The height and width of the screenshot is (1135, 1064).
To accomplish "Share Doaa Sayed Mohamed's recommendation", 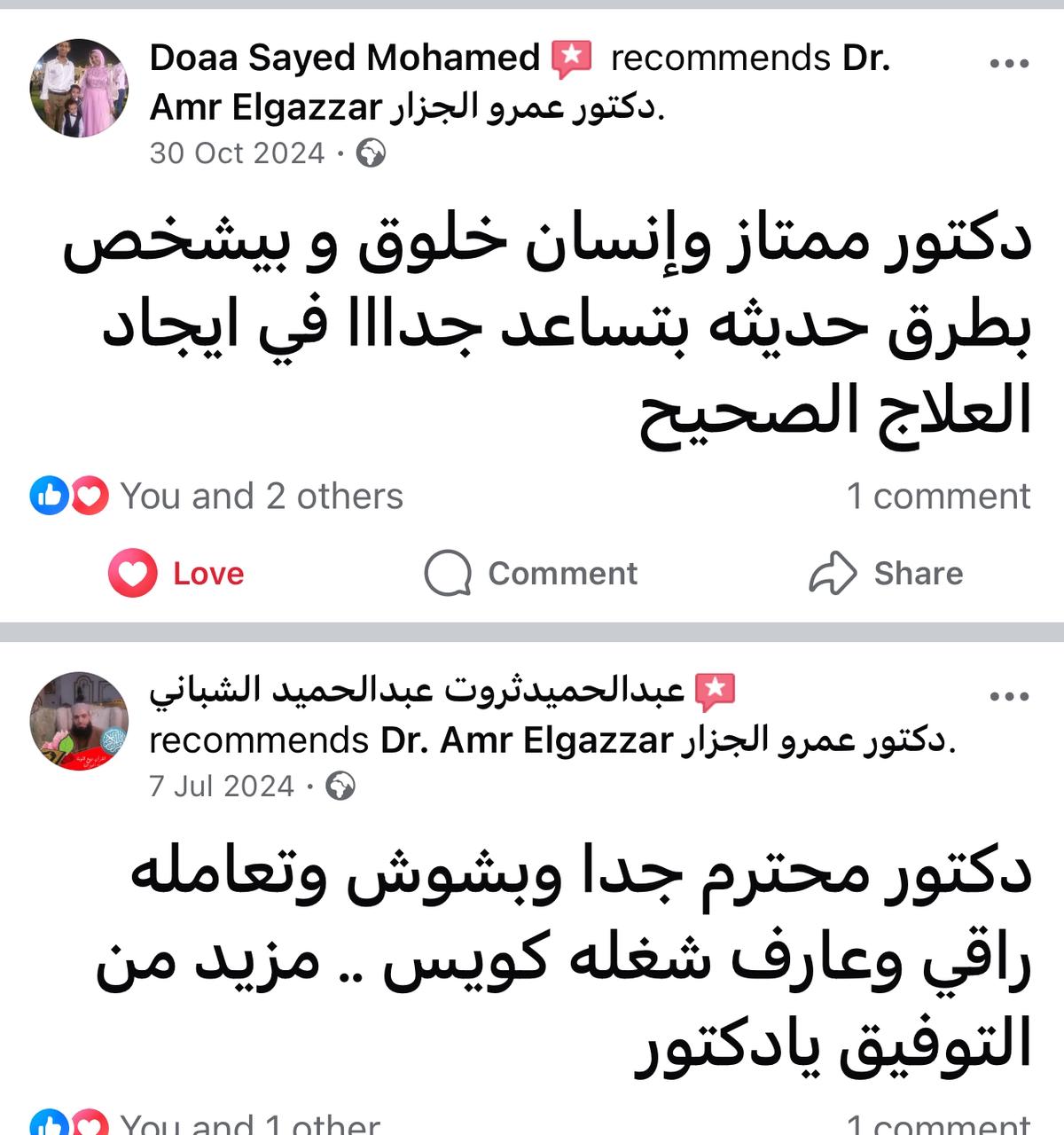I will pos(886,574).
